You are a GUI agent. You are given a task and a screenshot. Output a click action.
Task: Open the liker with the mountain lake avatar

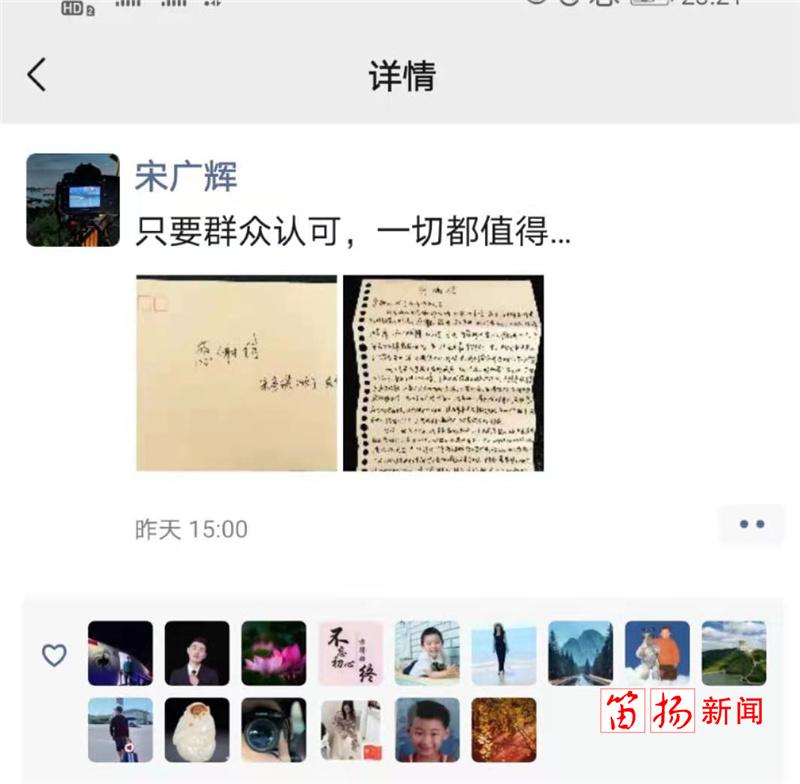pos(581,653)
